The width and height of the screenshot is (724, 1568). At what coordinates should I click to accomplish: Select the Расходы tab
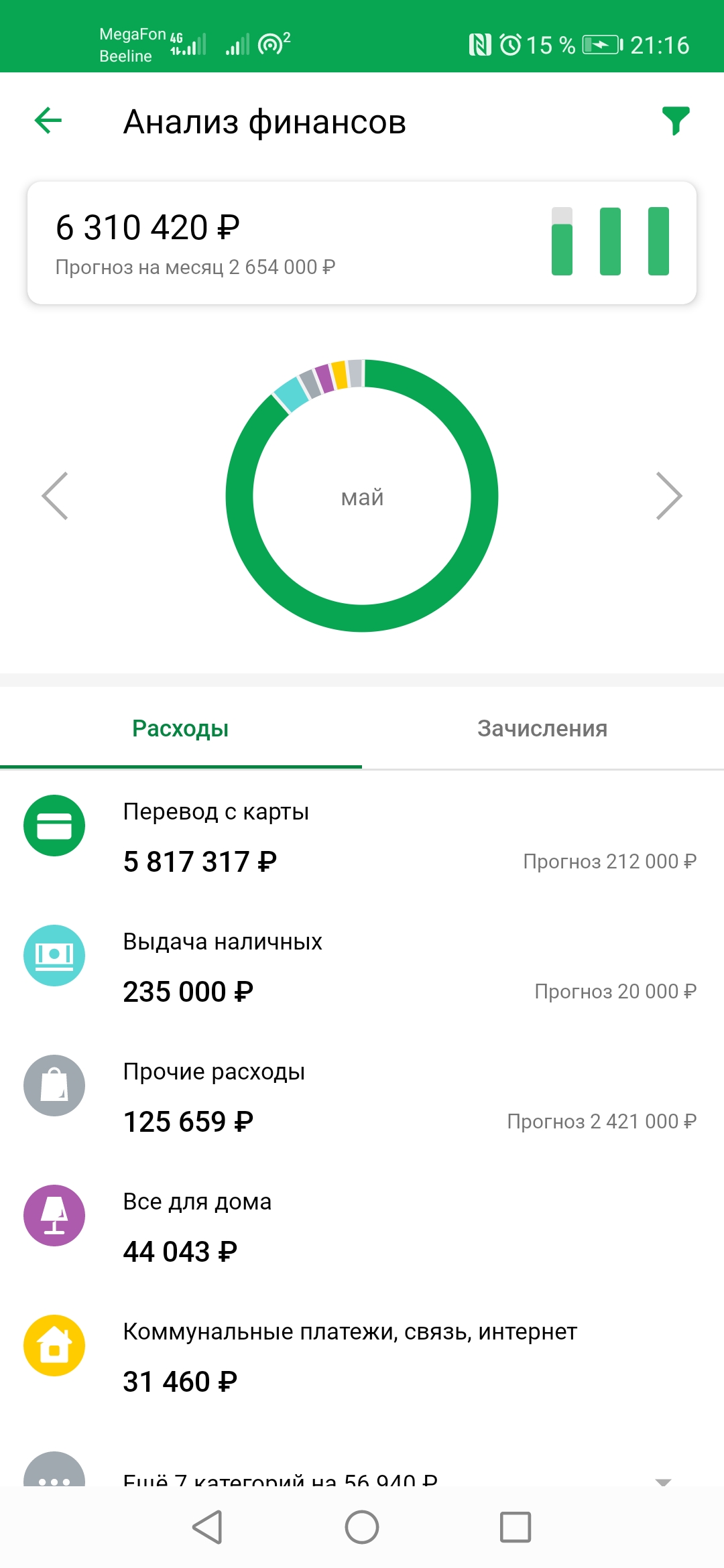(x=180, y=728)
